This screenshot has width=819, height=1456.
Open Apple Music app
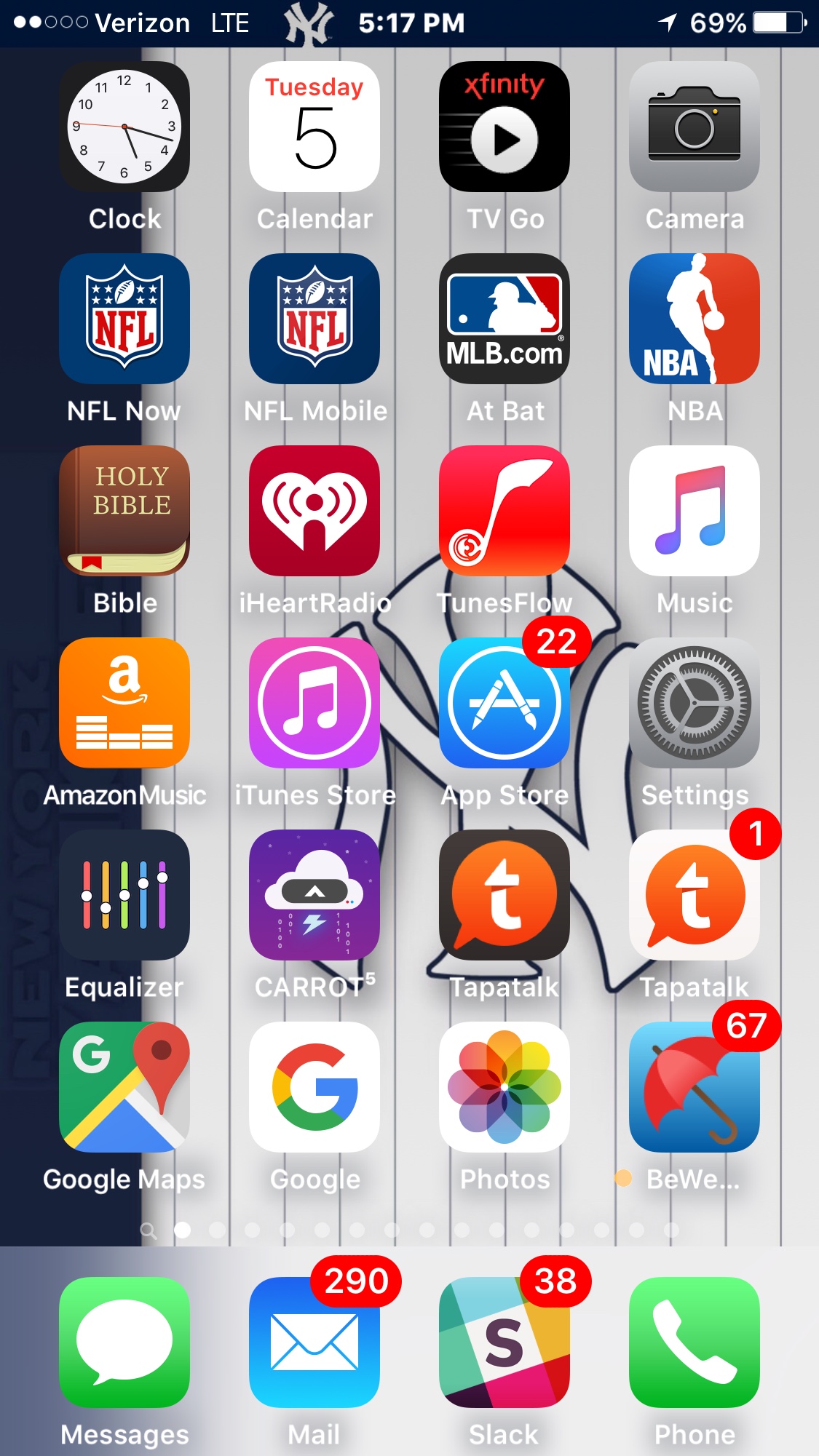(695, 511)
